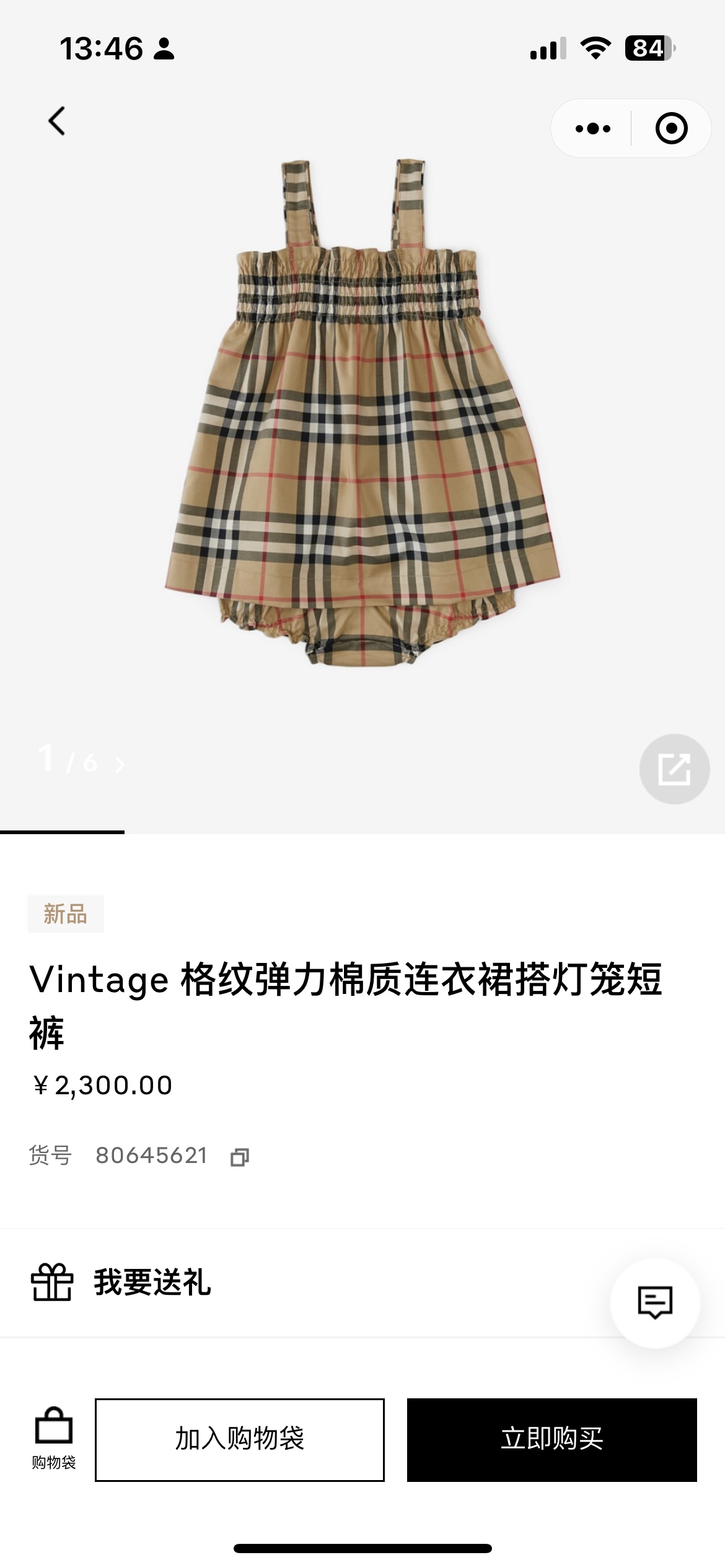Share this product via the share icon
725x1568 pixels.
point(674,769)
